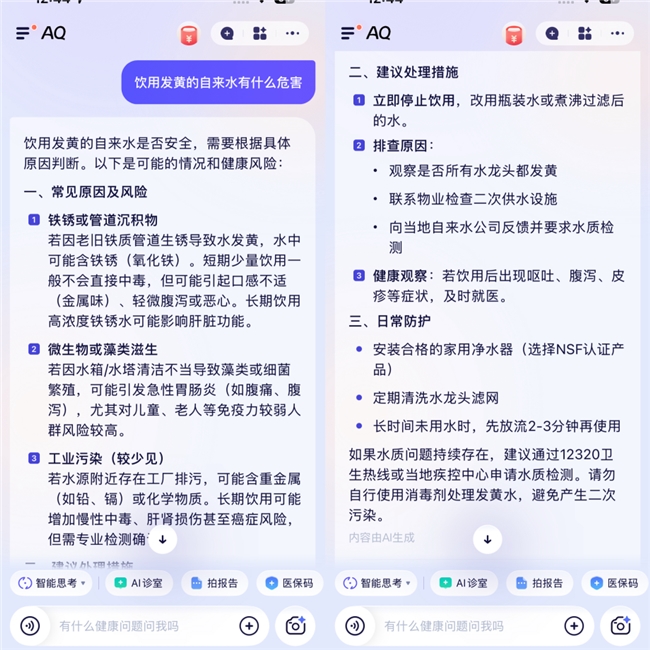
Task: Open the side menu in the left screenshot
Action: pyautogui.click(x=24, y=33)
